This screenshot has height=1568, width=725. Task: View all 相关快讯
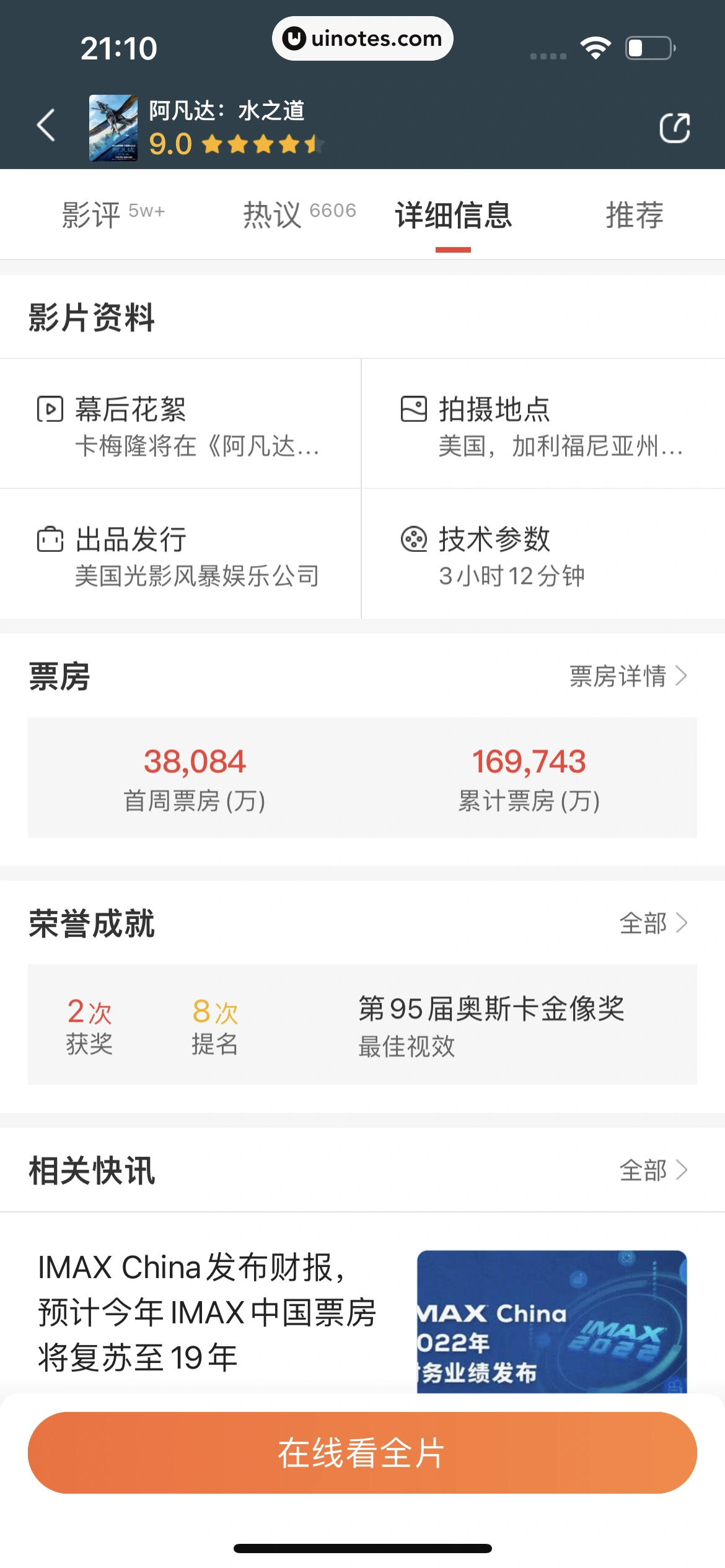pyautogui.click(x=653, y=1170)
